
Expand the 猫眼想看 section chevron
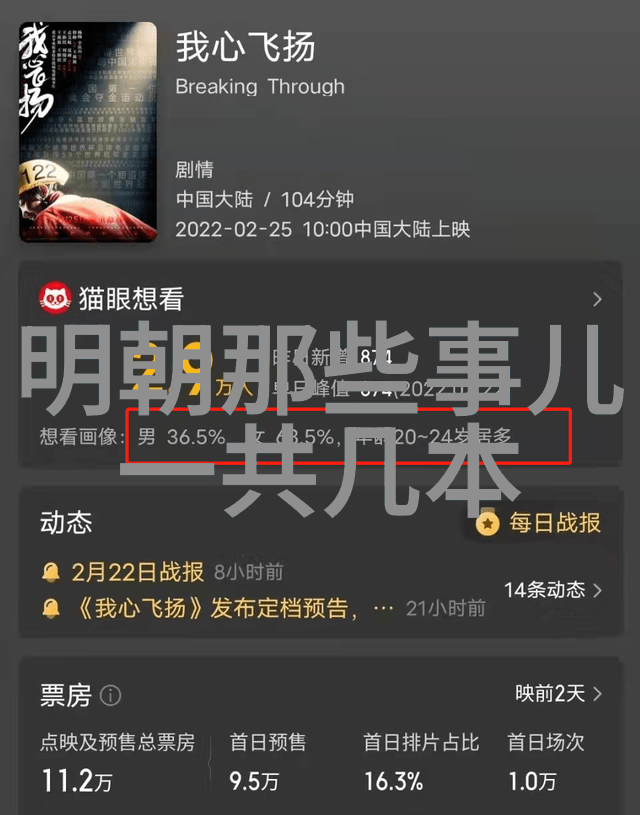(x=597, y=299)
